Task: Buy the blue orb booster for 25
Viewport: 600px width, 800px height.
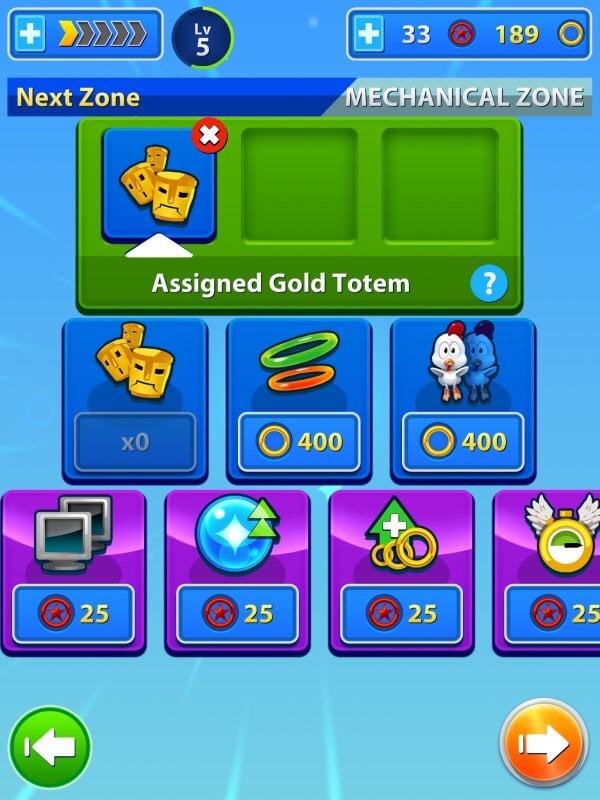Action: click(237, 612)
